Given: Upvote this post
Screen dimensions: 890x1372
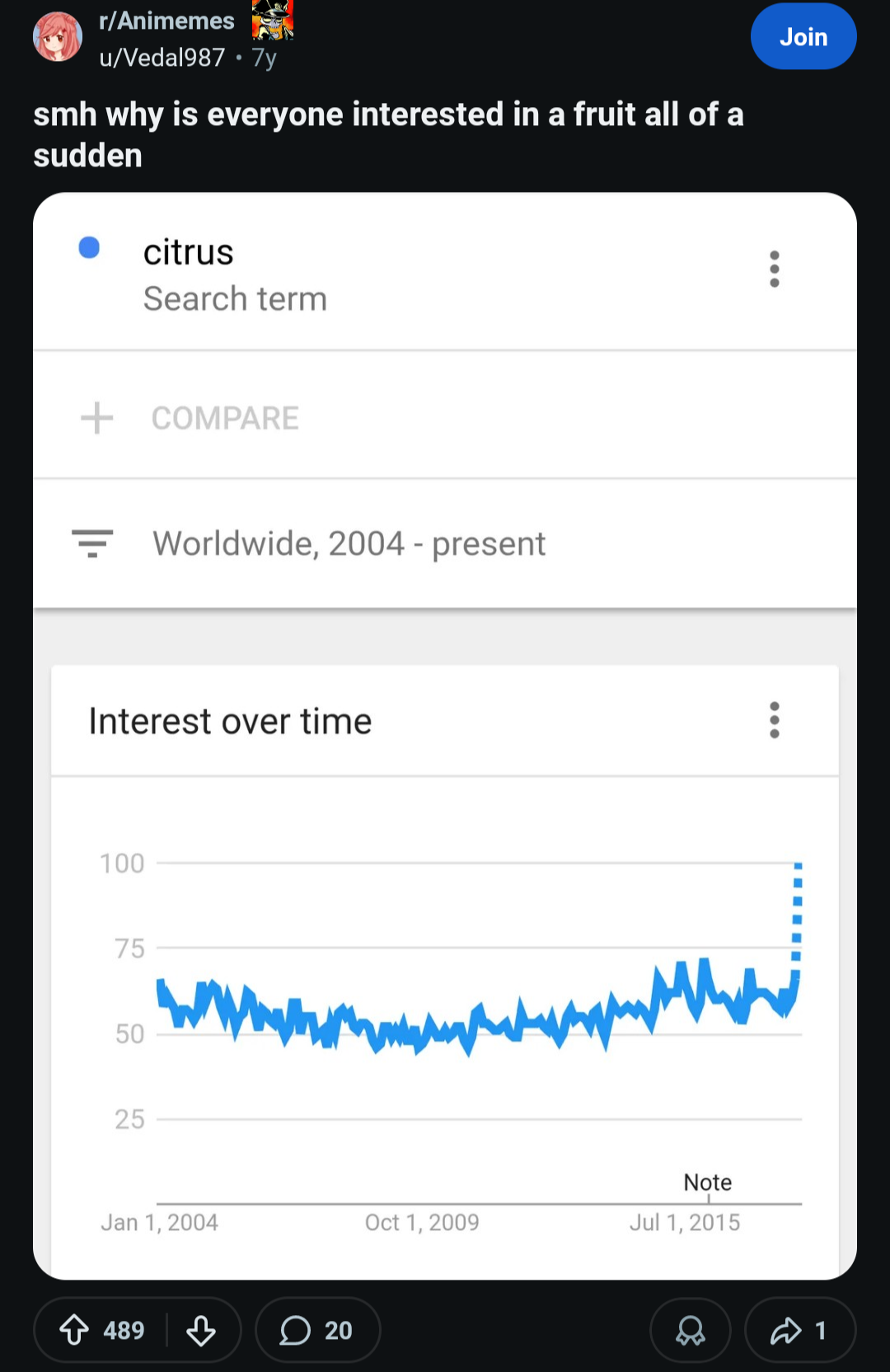Looking at the screenshot, I should [x=75, y=1330].
